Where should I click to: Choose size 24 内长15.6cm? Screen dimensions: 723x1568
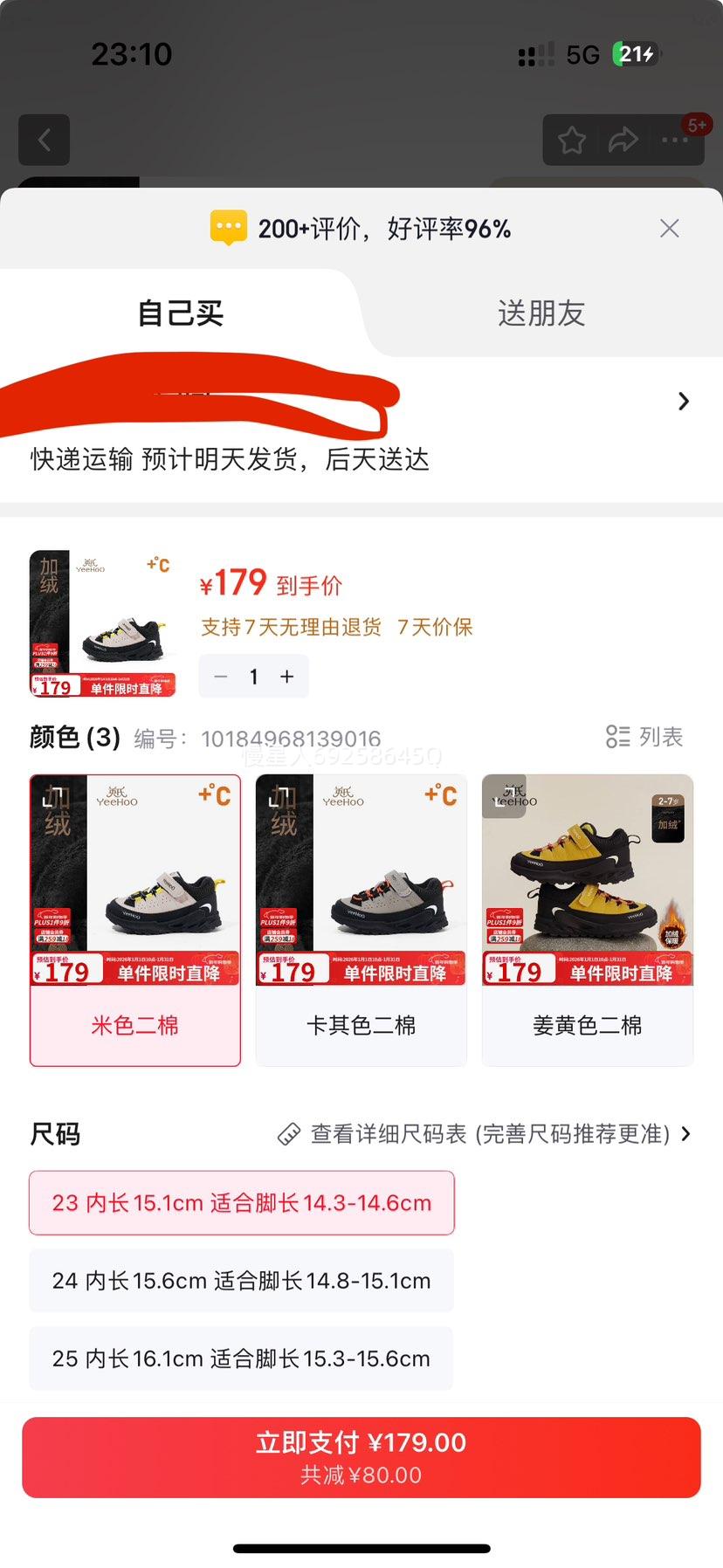[241, 1281]
